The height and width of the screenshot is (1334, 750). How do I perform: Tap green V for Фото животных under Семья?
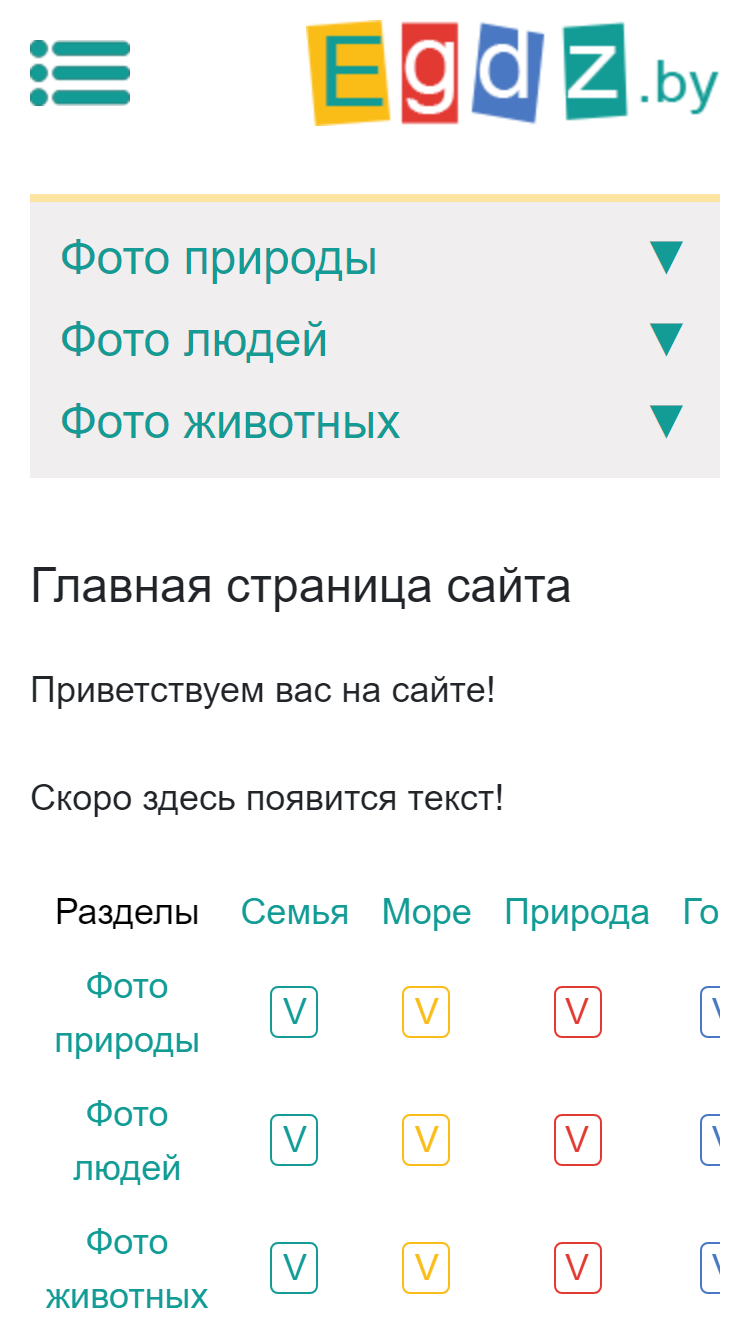pyautogui.click(x=294, y=1268)
